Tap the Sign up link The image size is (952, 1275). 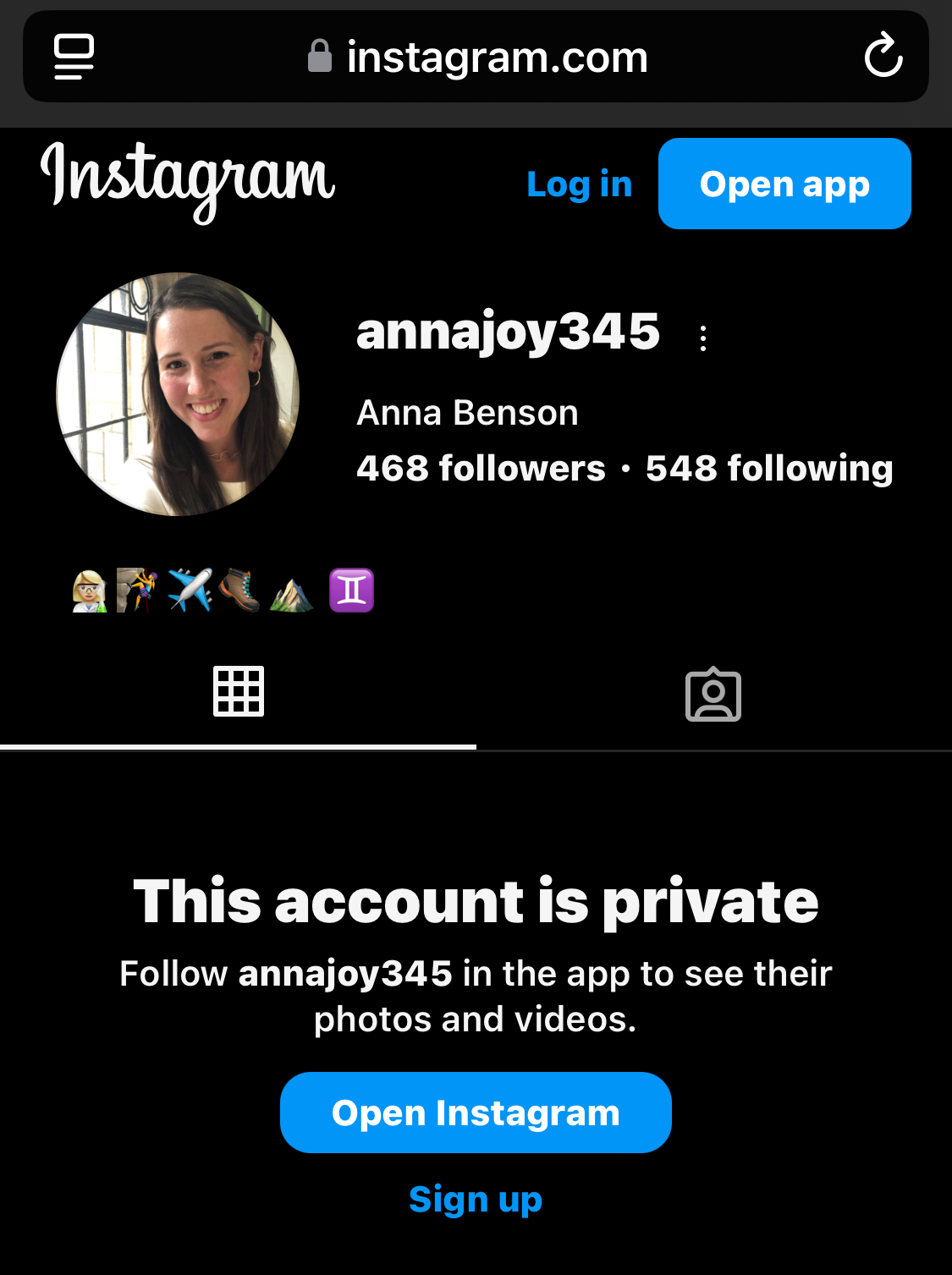pyautogui.click(x=476, y=1200)
